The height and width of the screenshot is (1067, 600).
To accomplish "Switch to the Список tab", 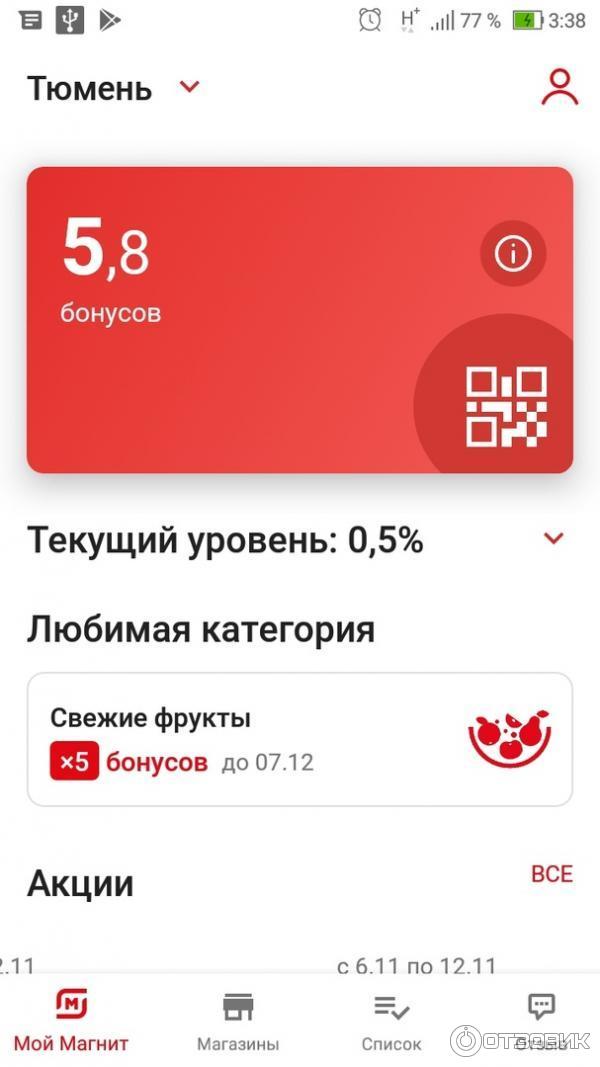I will [391, 1020].
